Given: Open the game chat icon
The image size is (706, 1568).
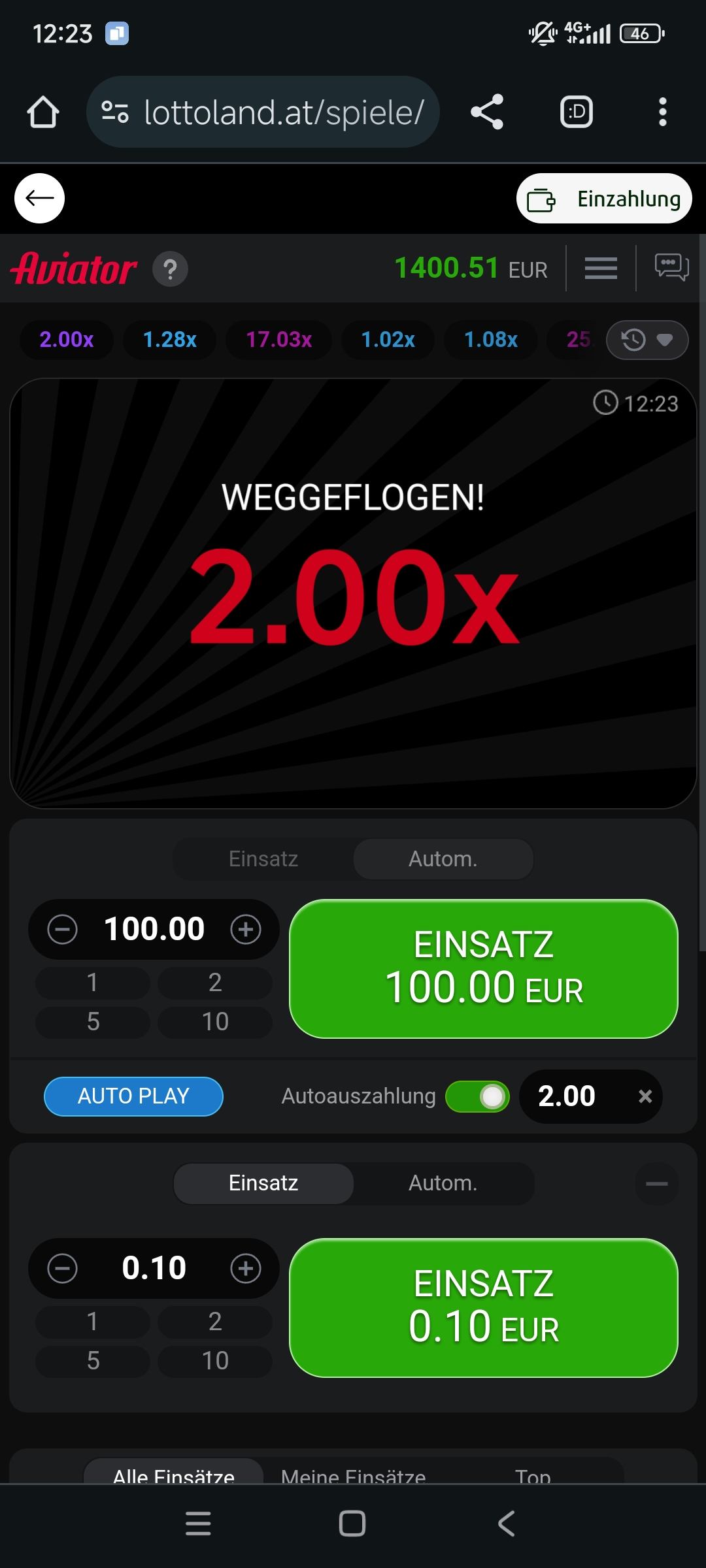Looking at the screenshot, I should pos(671,267).
